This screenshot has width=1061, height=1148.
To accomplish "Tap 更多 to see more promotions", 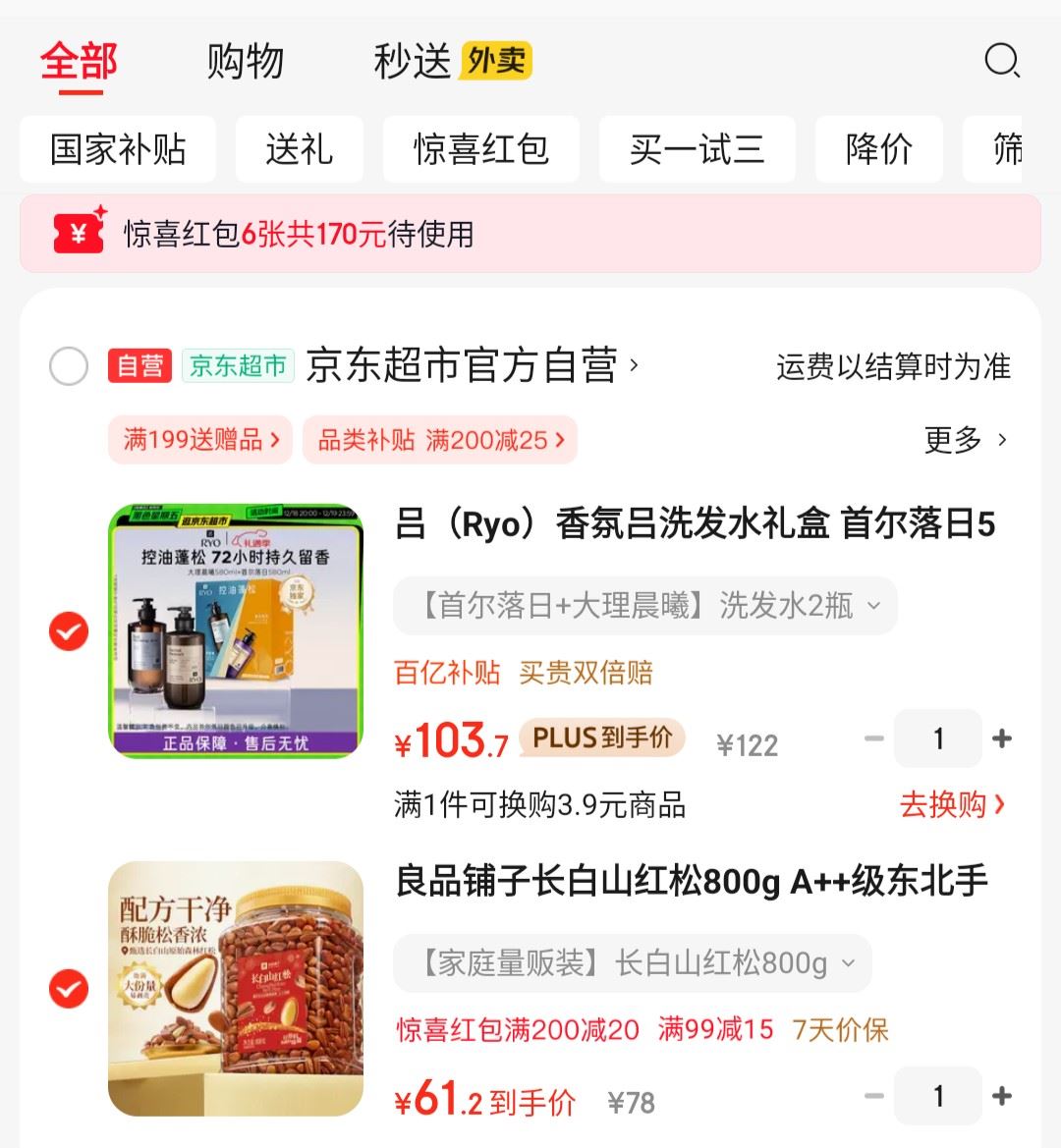I will click(965, 440).
